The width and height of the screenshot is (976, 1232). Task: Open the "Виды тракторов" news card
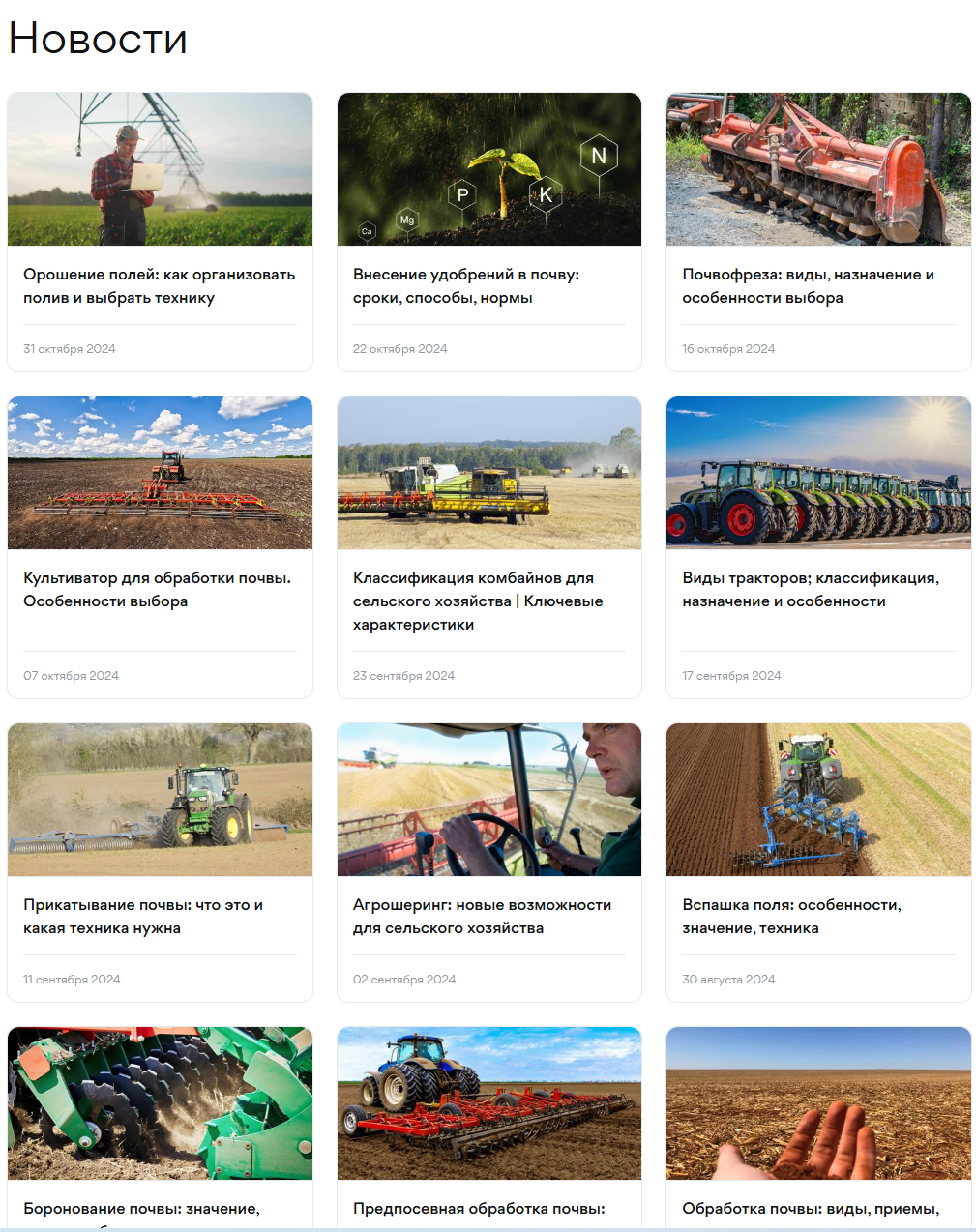click(810, 589)
